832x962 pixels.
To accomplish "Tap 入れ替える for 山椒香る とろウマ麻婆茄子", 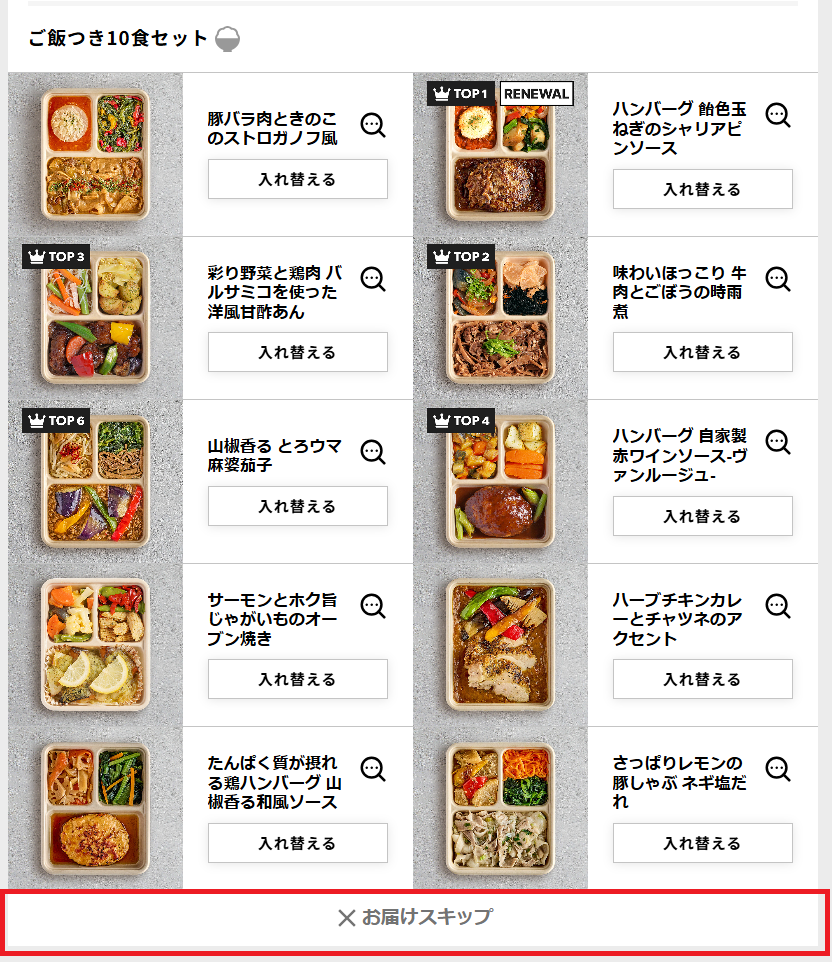I will [297, 506].
